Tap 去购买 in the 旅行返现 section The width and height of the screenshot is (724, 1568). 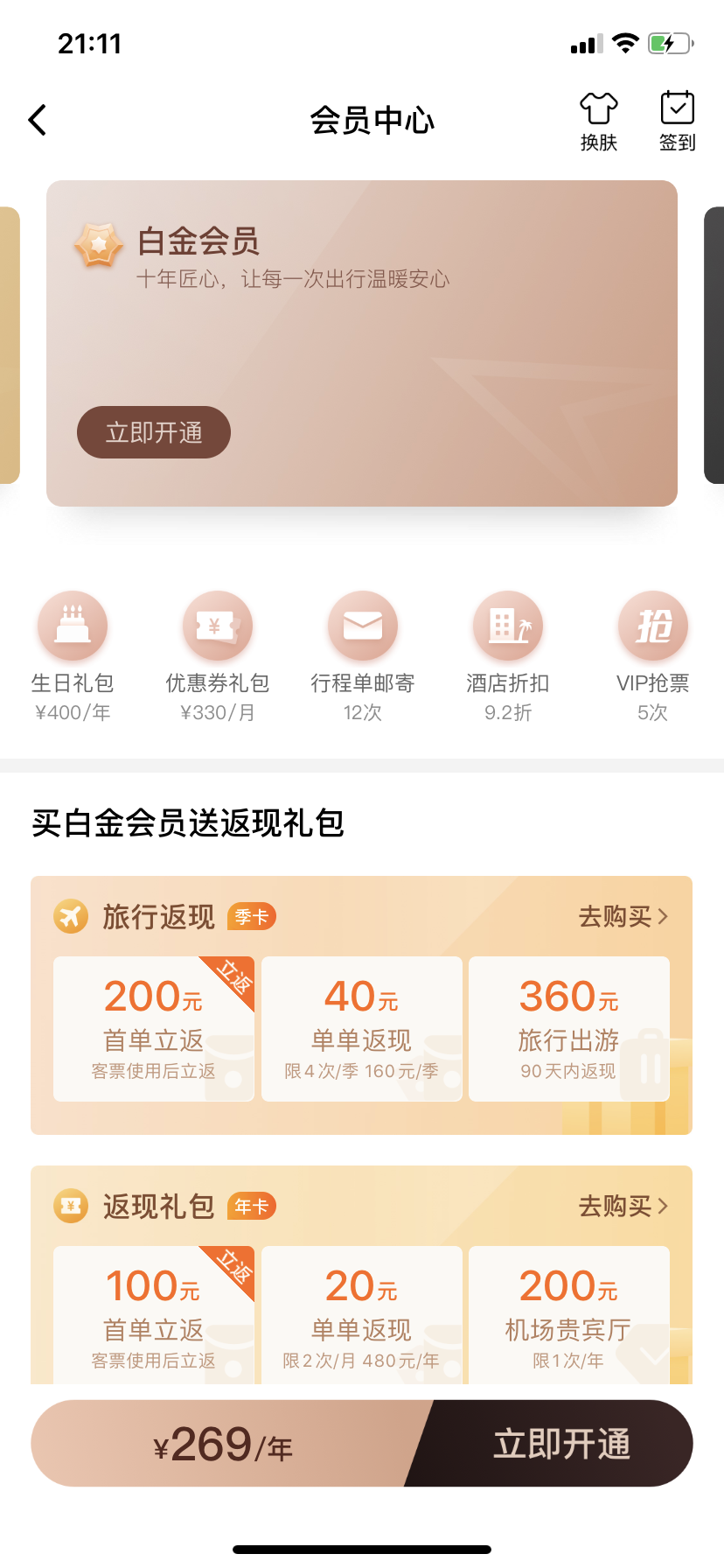tap(623, 916)
